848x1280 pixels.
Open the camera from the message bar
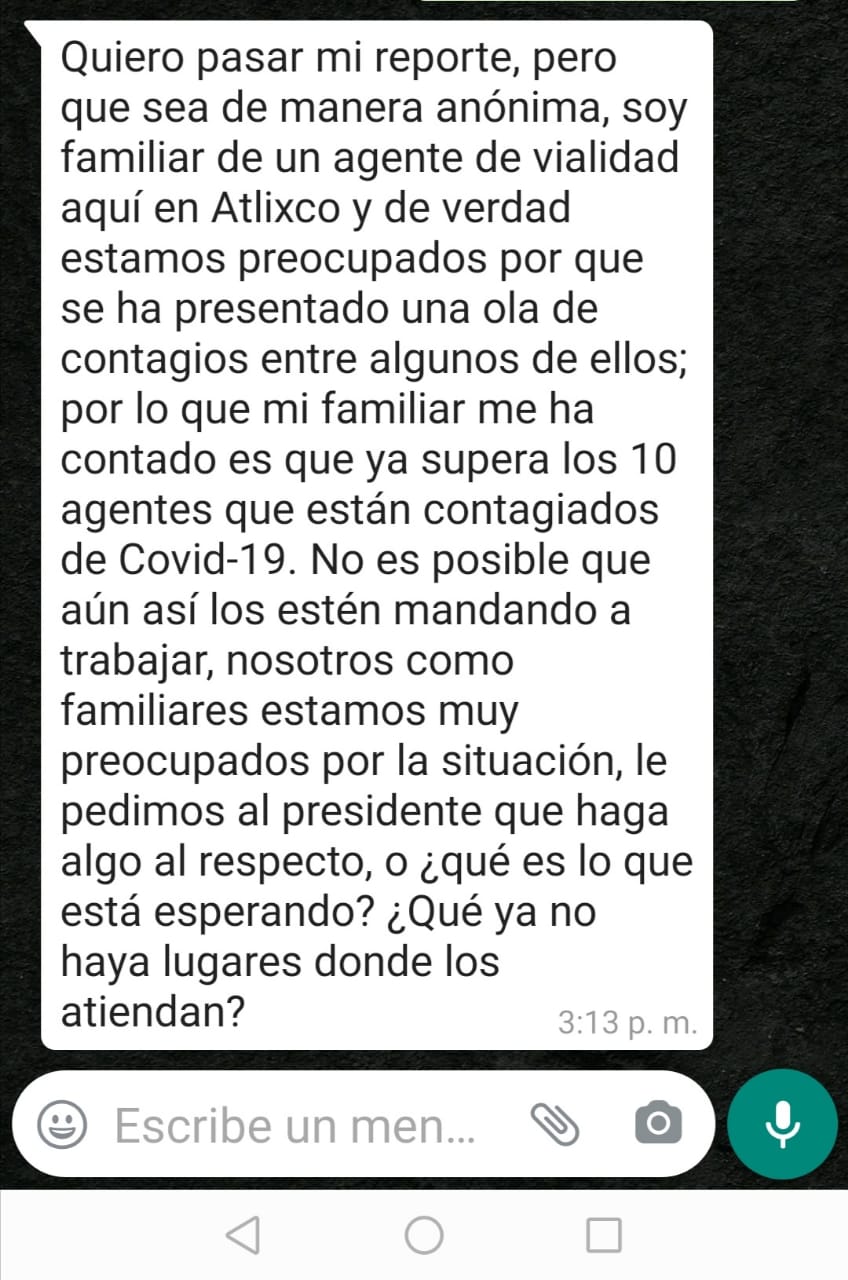(x=658, y=1125)
